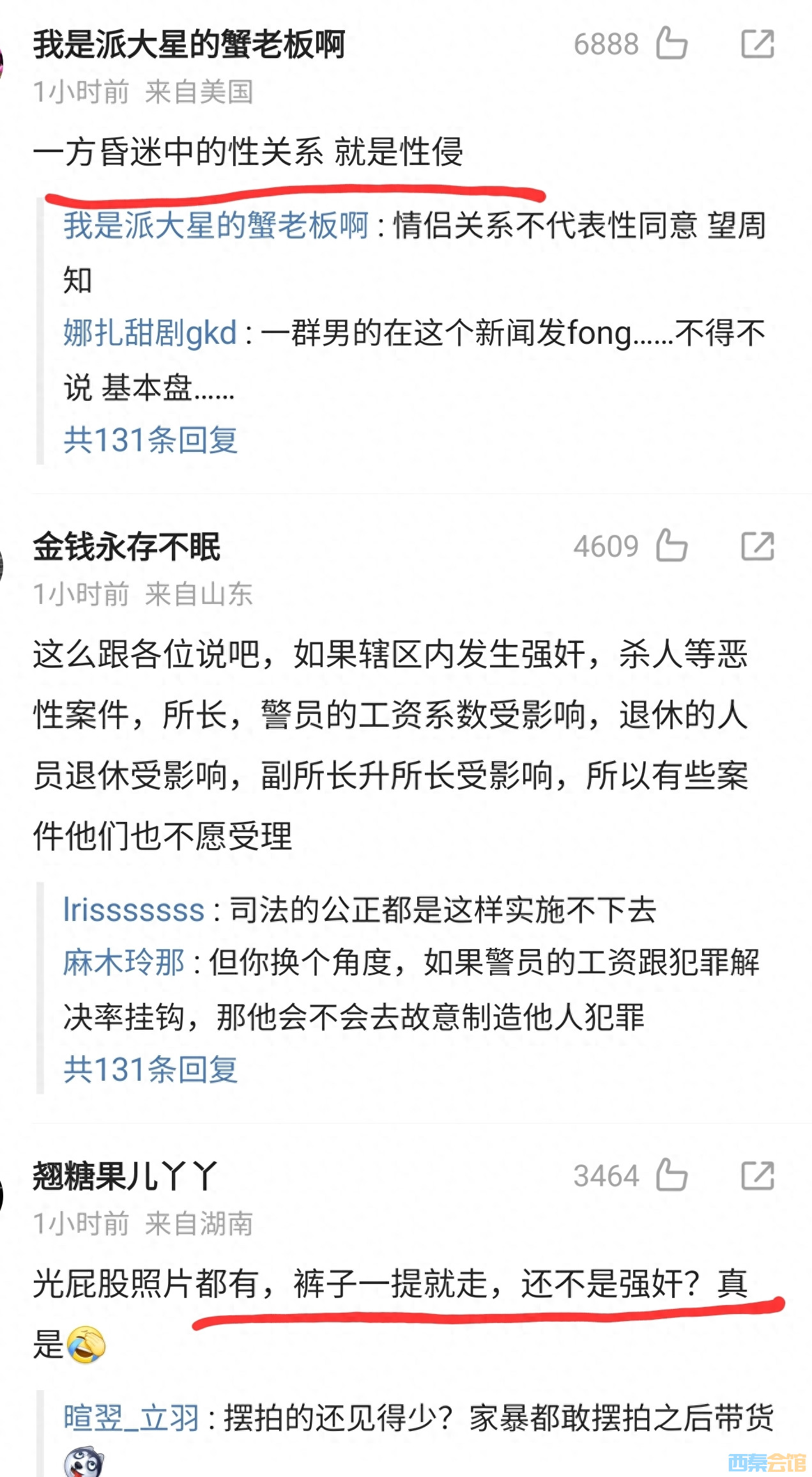Open replier Irisssssss's profile
812x1477 pixels.
click(134, 909)
